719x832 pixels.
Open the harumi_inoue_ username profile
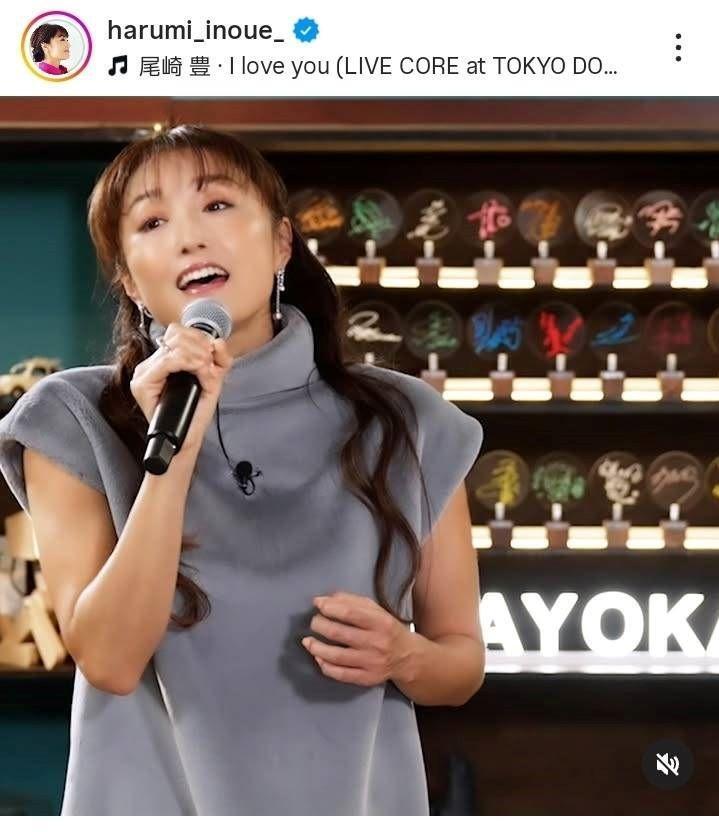(x=195, y=30)
